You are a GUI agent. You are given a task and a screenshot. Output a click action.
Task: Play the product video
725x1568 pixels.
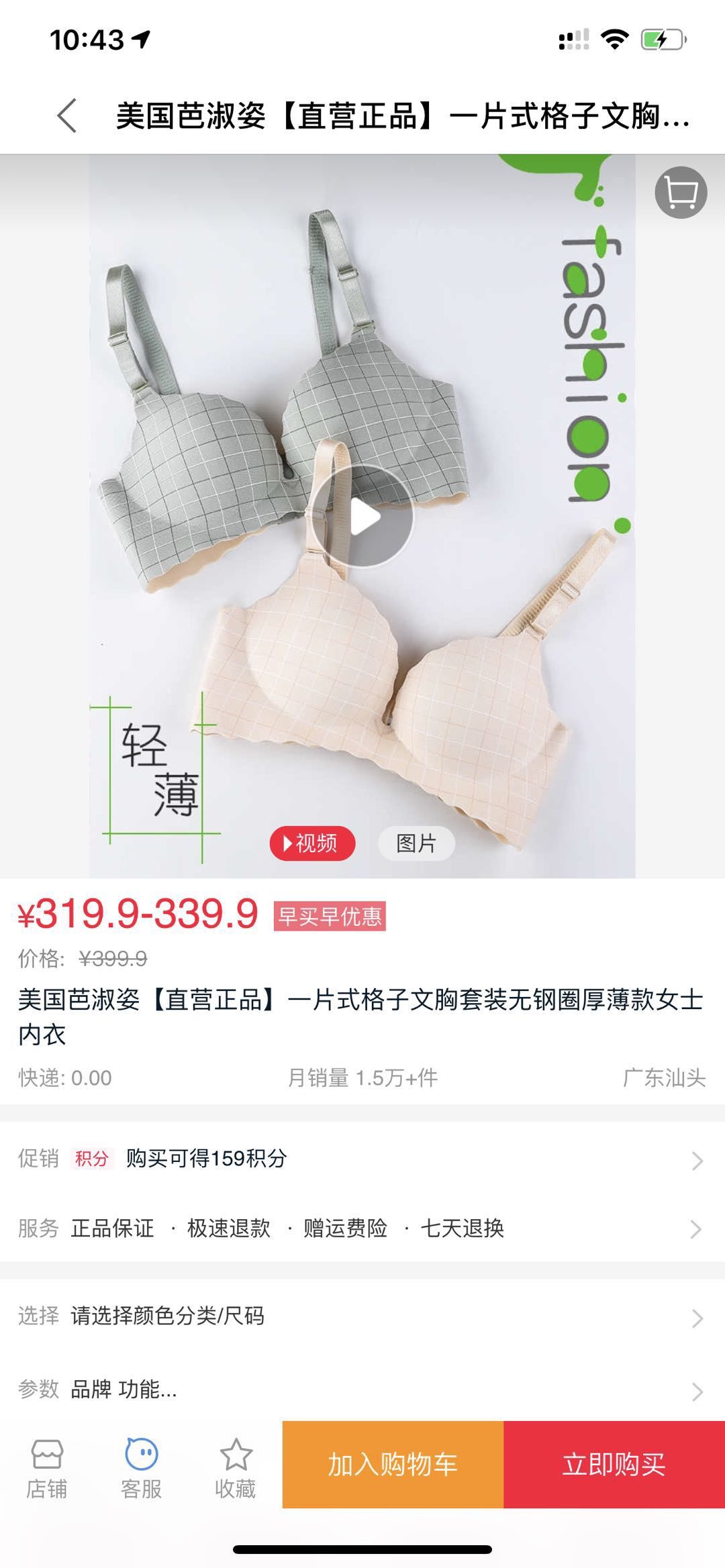pyautogui.click(x=362, y=517)
